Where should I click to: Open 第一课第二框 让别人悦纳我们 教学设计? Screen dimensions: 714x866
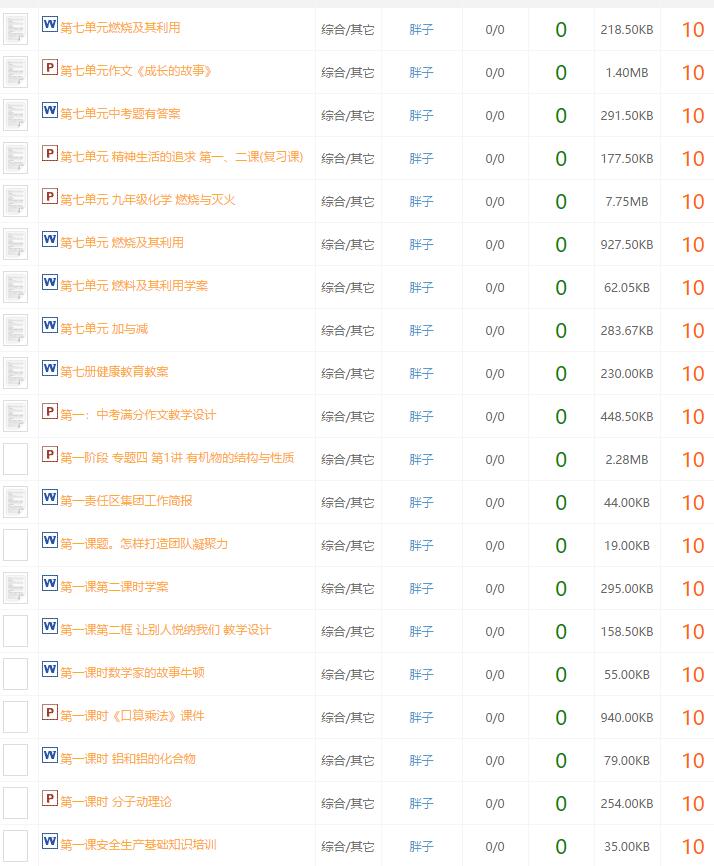coord(165,630)
